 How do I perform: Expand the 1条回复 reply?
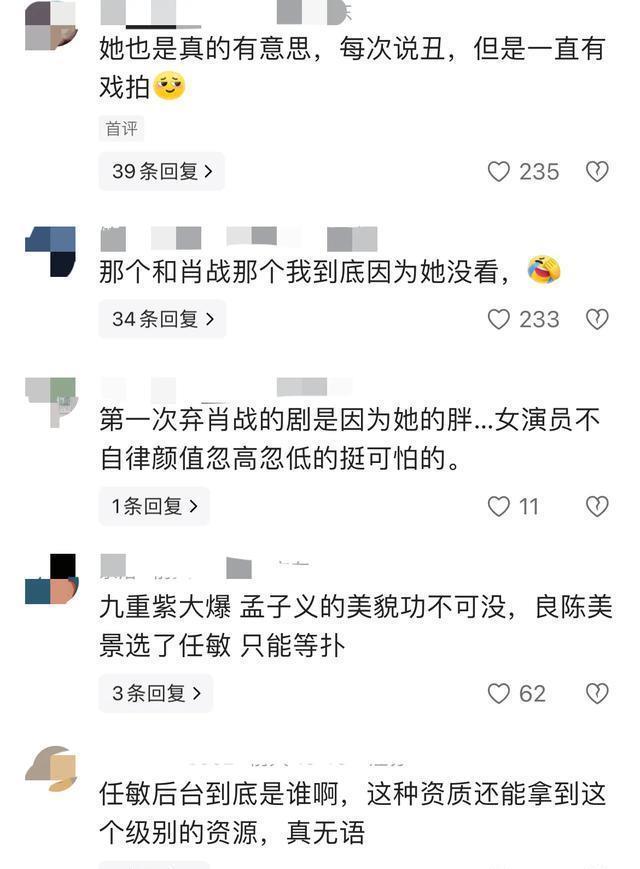click(154, 506)
